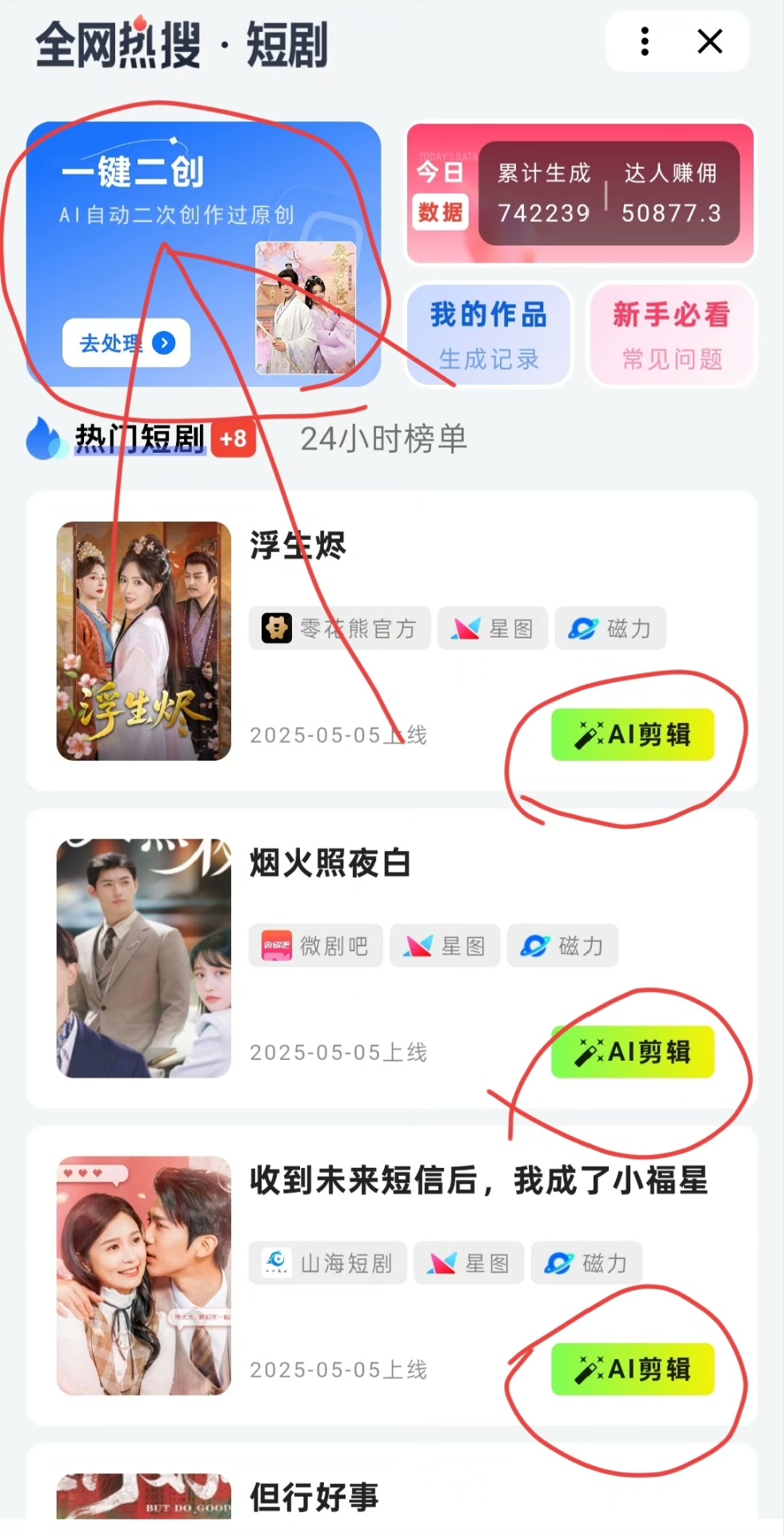Start AI剪辑 for 烟火照夜白
The image size is (784, 1536).
pos(632,1052)
